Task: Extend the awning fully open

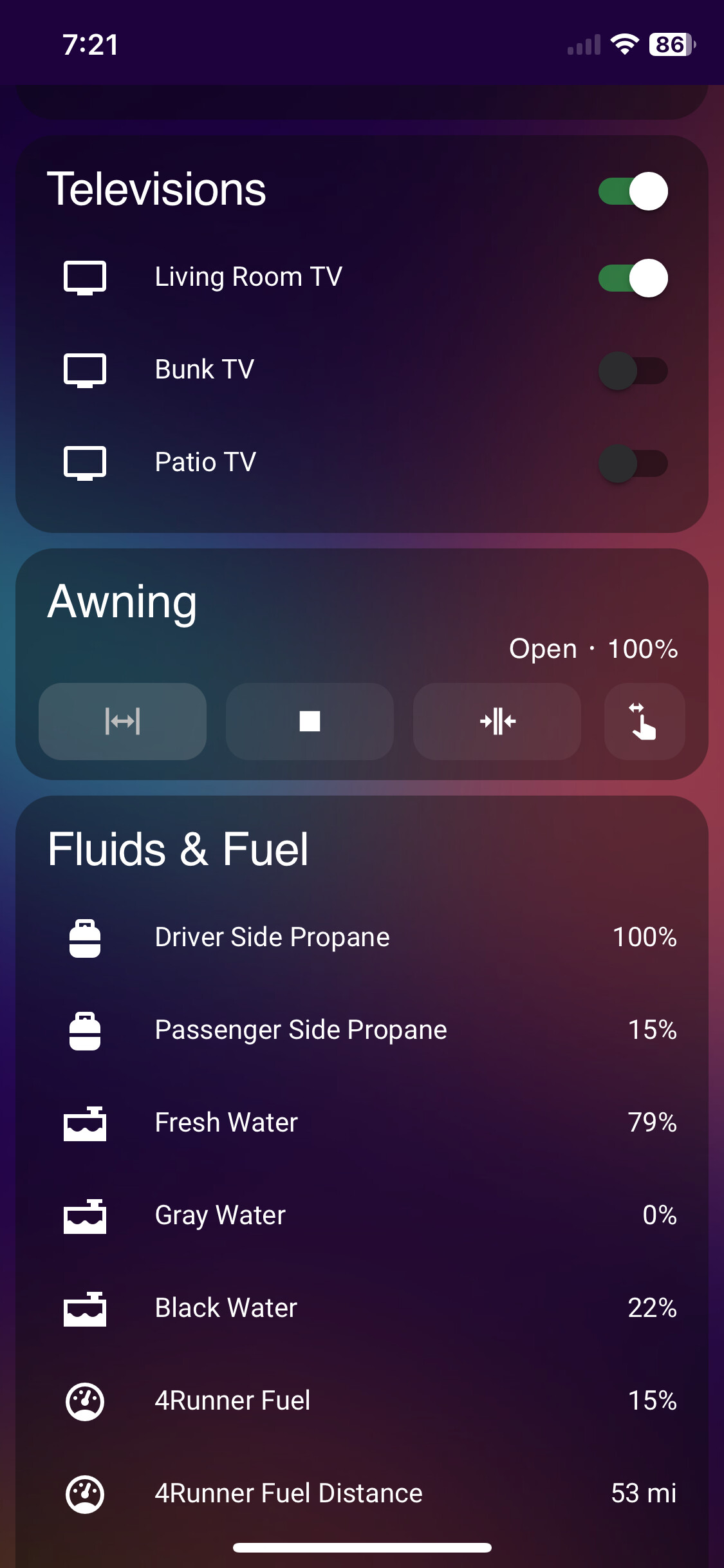Action: pos(122,722)
